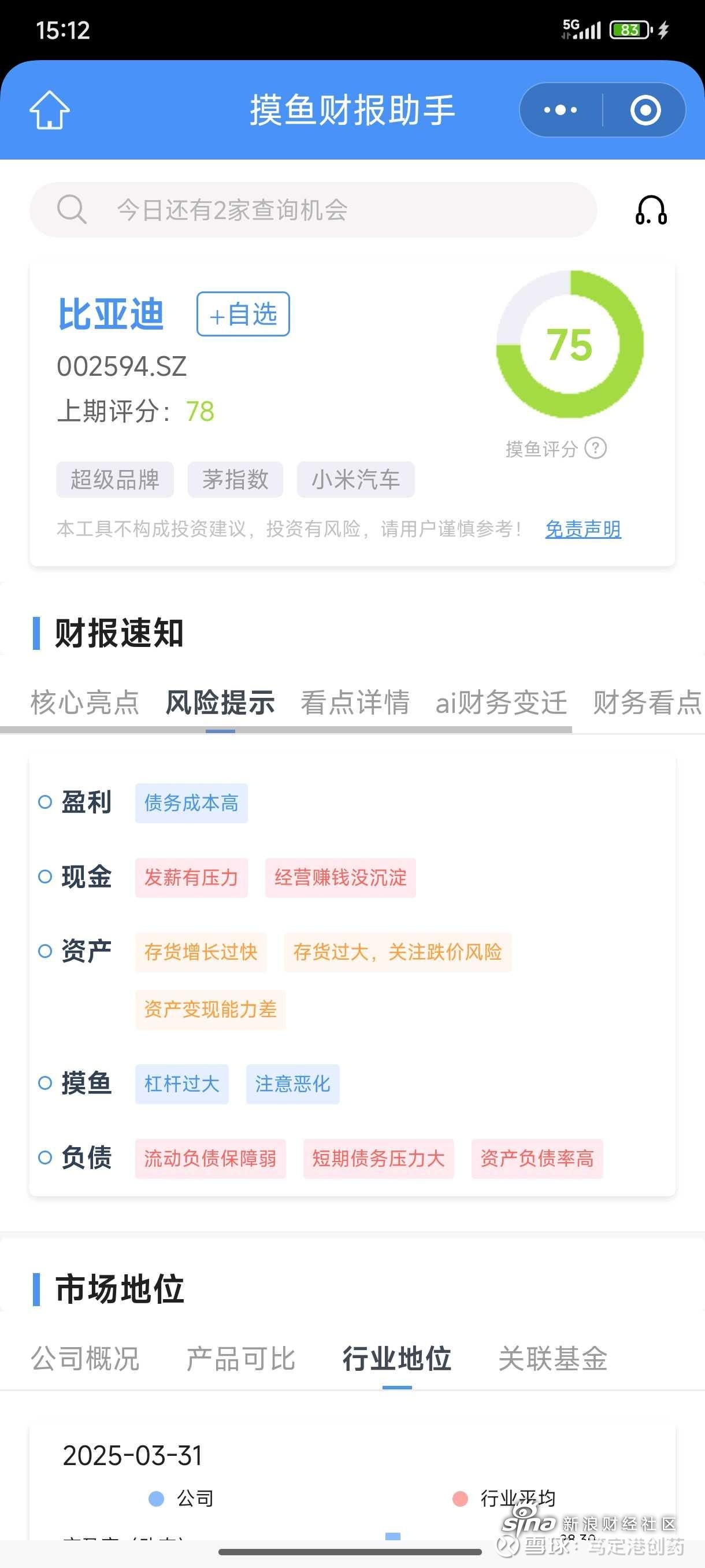The width and height of the screenshot is (705, 1568).
Task: Switch to the 看点详情 tab
Action: 355,702
